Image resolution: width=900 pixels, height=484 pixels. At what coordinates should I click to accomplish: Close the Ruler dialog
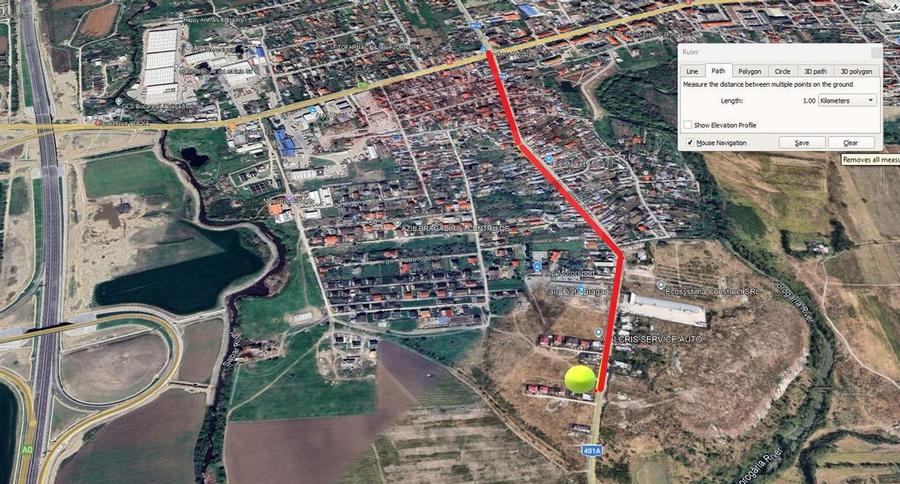(876, 53)
